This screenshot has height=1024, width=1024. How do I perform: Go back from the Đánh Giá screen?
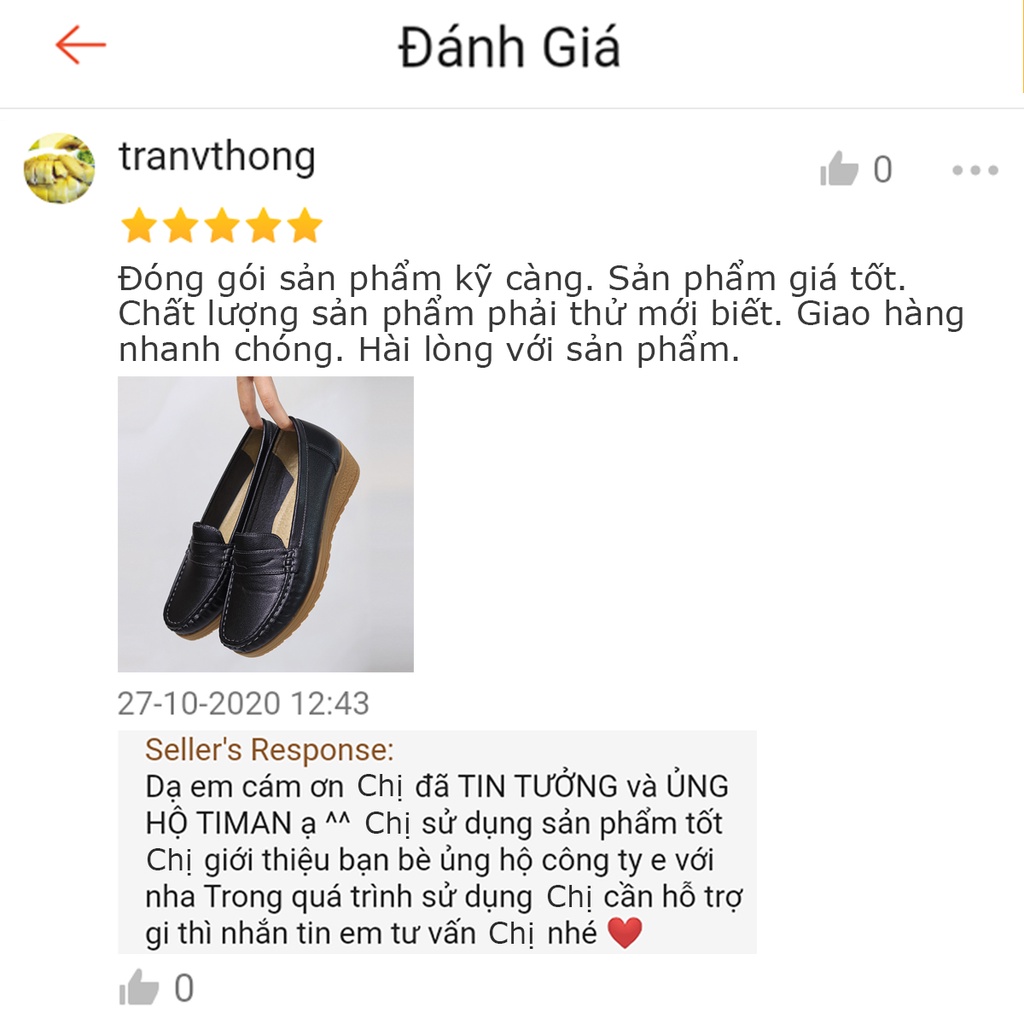point(80,46)
